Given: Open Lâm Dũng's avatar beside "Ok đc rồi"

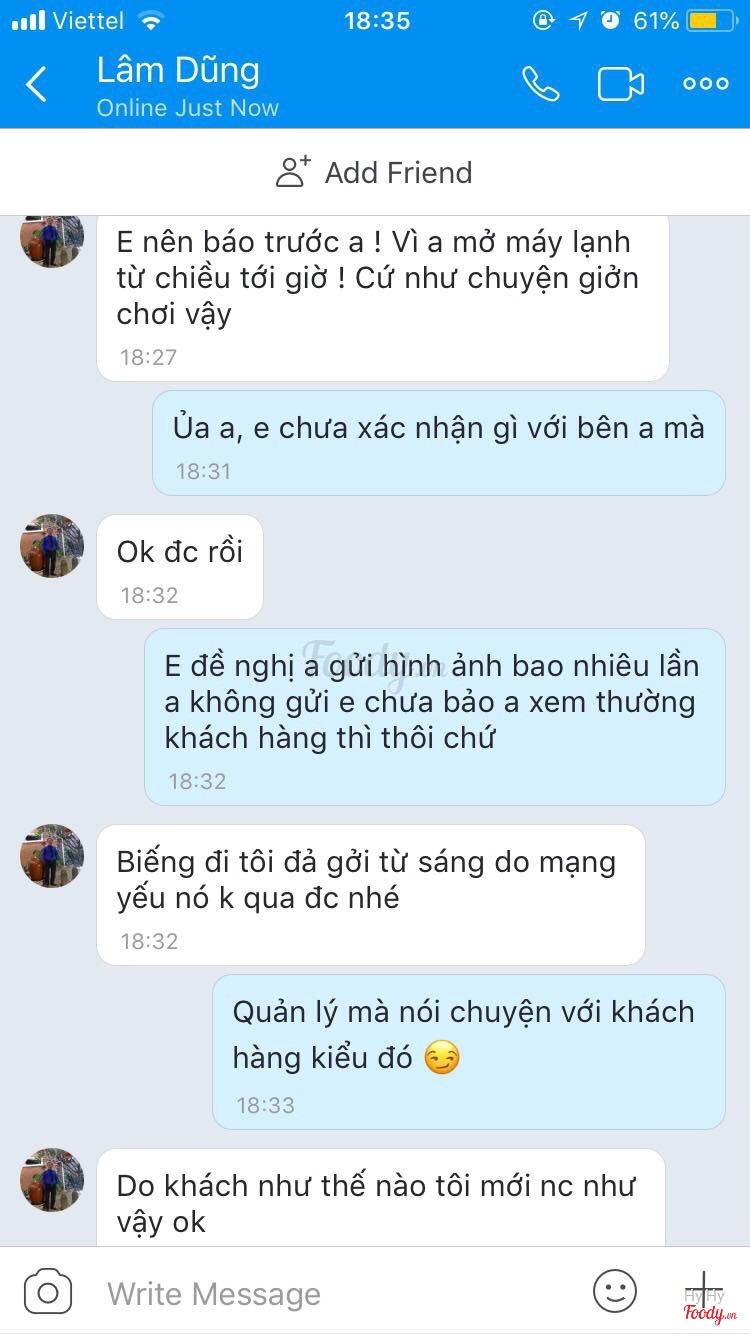Looking at the screenshot, I should click(52, 546).
